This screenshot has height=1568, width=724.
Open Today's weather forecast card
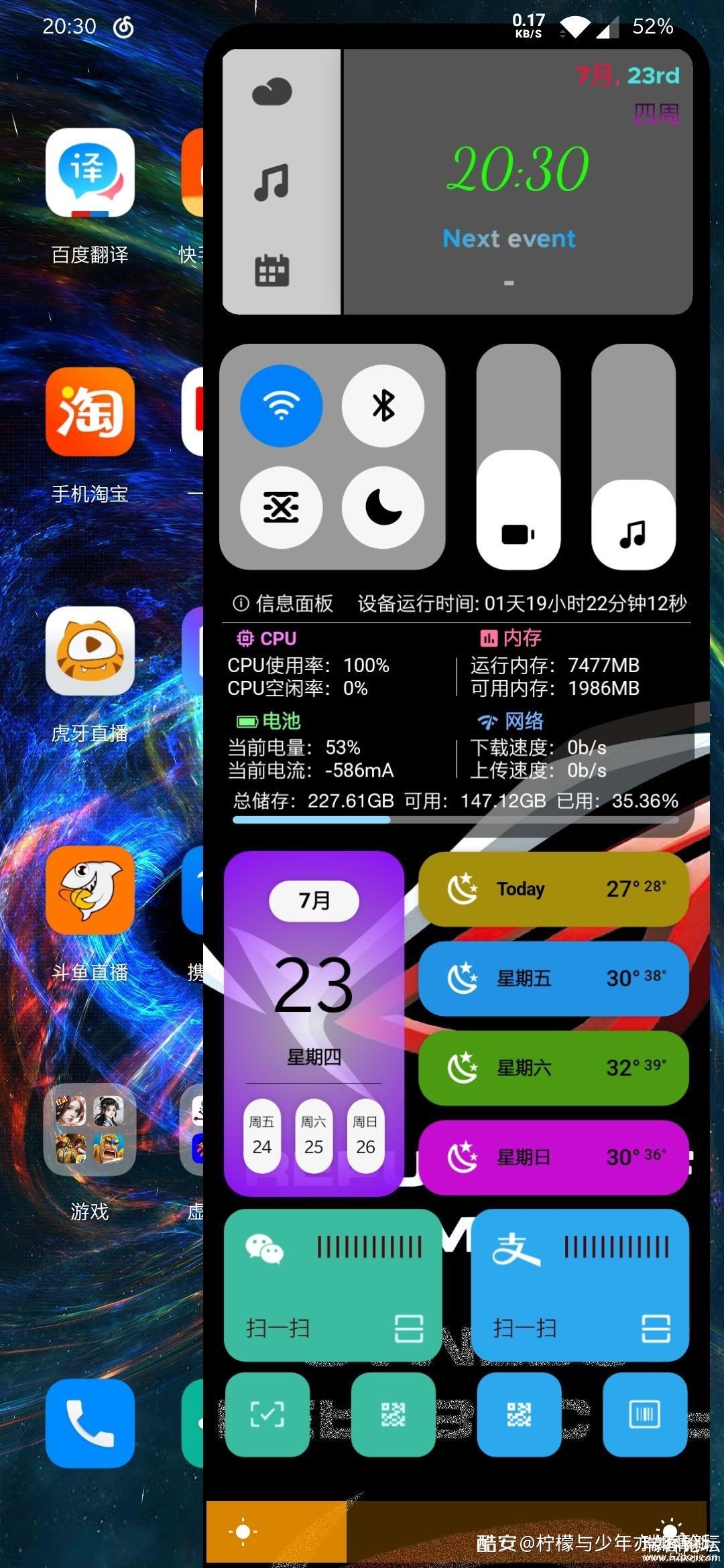(553, 889)
